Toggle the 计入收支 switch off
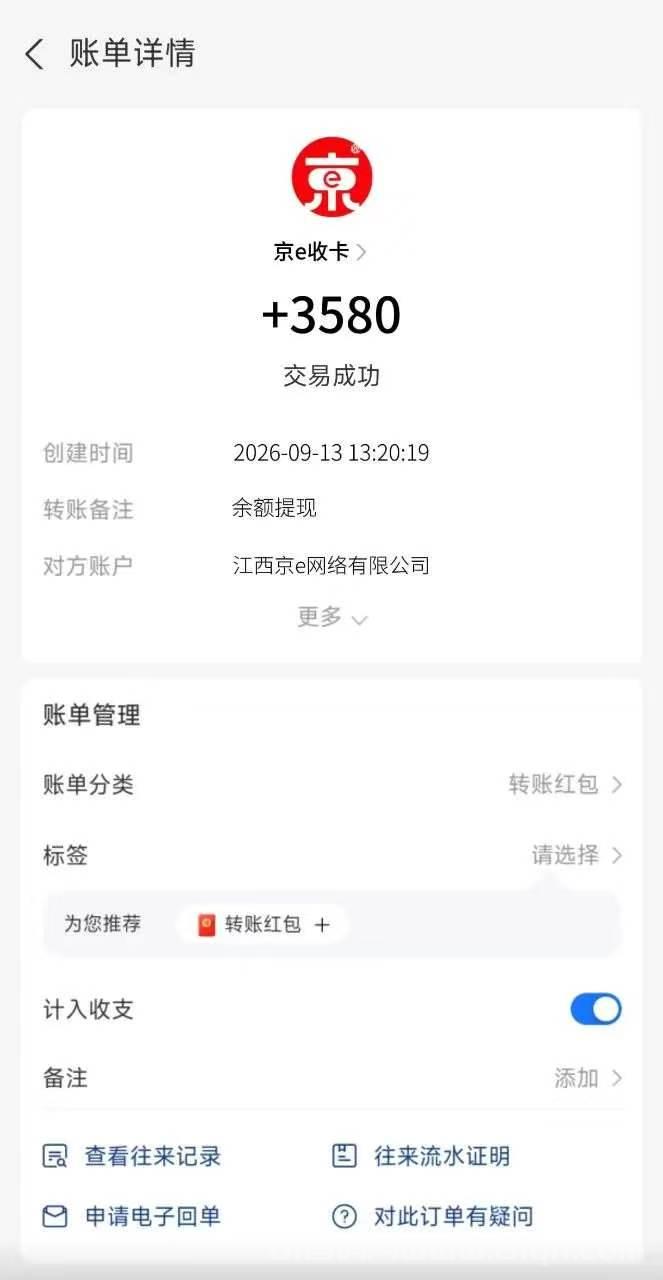Image resolution: width=663 pixels, height=1280 pixels. [596, 1009]
